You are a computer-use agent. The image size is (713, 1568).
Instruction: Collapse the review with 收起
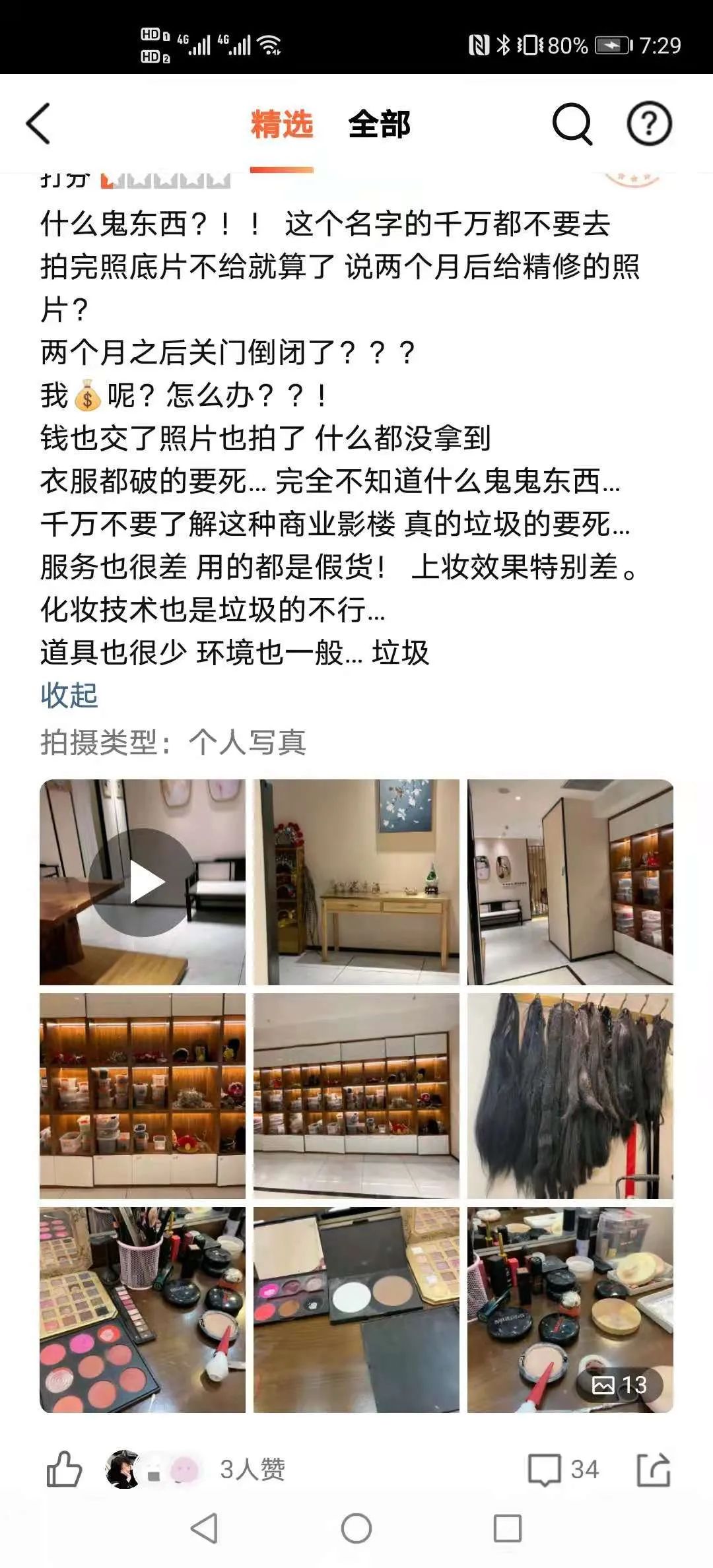[69, 696]
